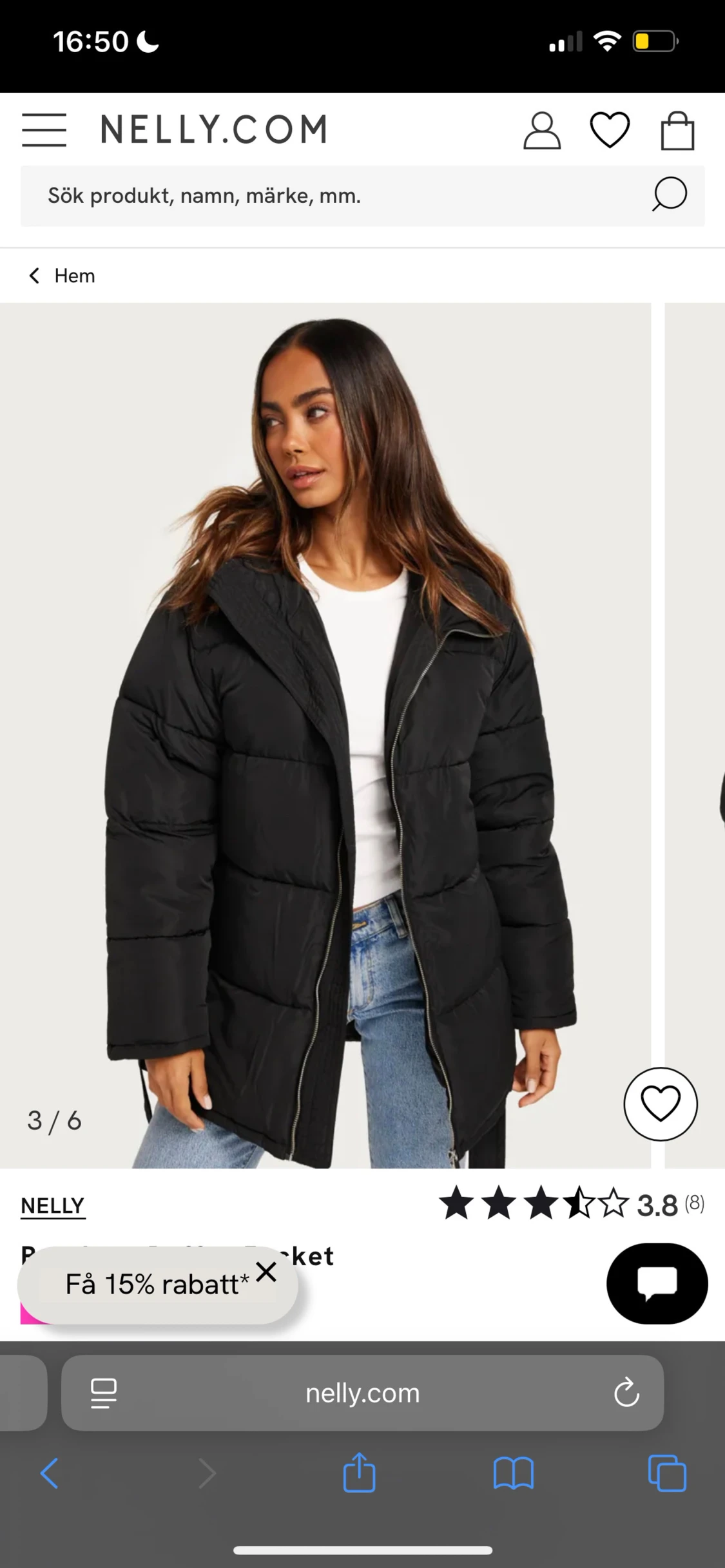Go back to Hem

point(62,276)
